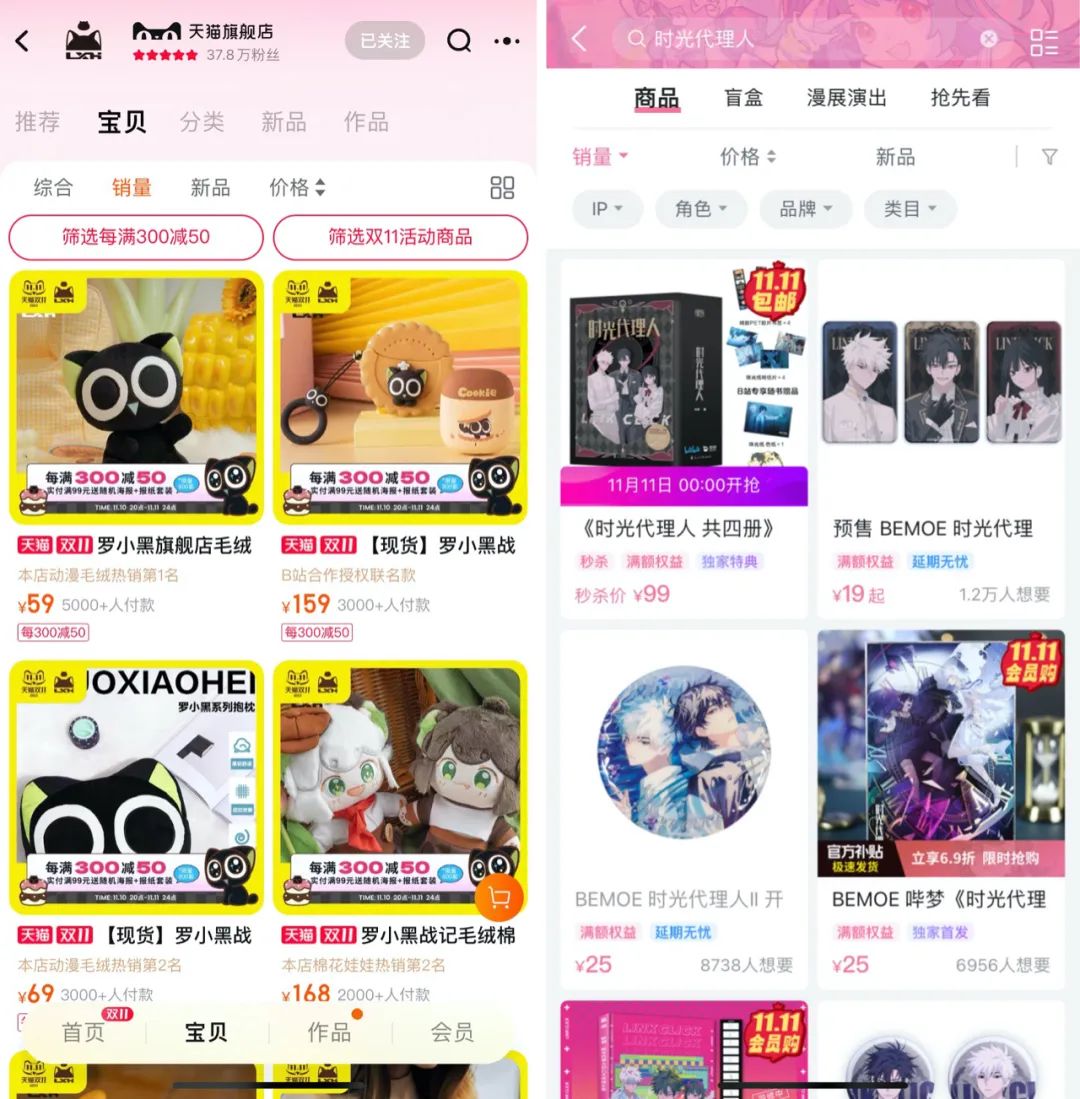
Task: Go to 首页 in the bottom bar
Action: coord(84,1032)
